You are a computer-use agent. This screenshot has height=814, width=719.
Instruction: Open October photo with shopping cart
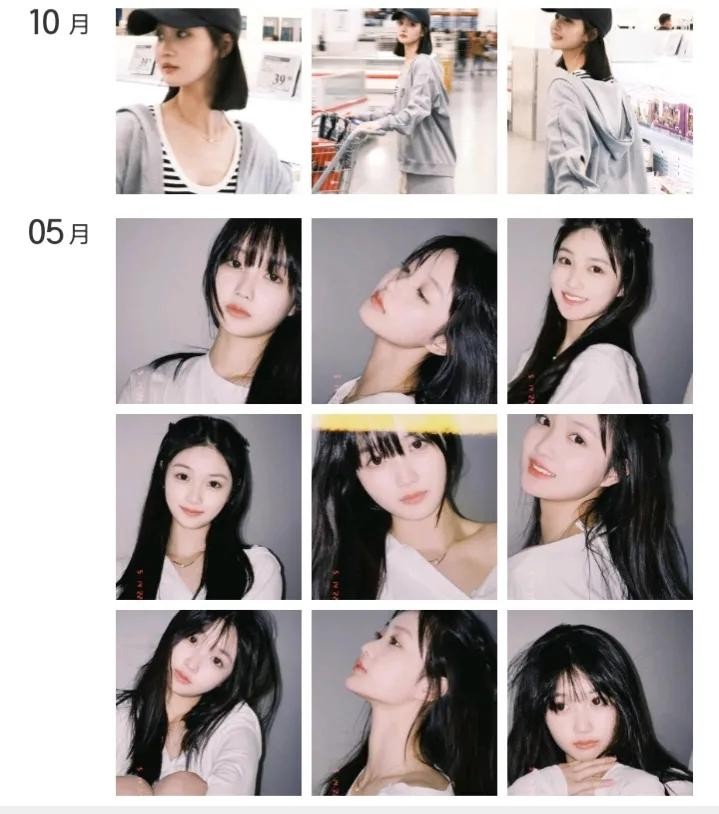pyautogui.click(x=403, y=100)
